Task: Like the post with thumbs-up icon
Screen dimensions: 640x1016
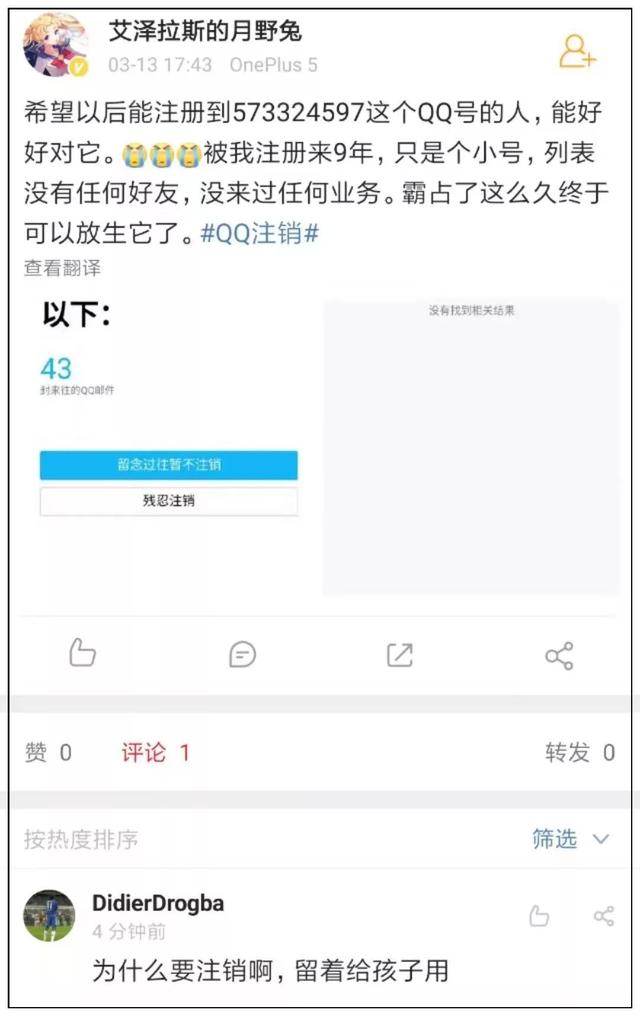Action: pyautogui.click(x=82, y=654)
